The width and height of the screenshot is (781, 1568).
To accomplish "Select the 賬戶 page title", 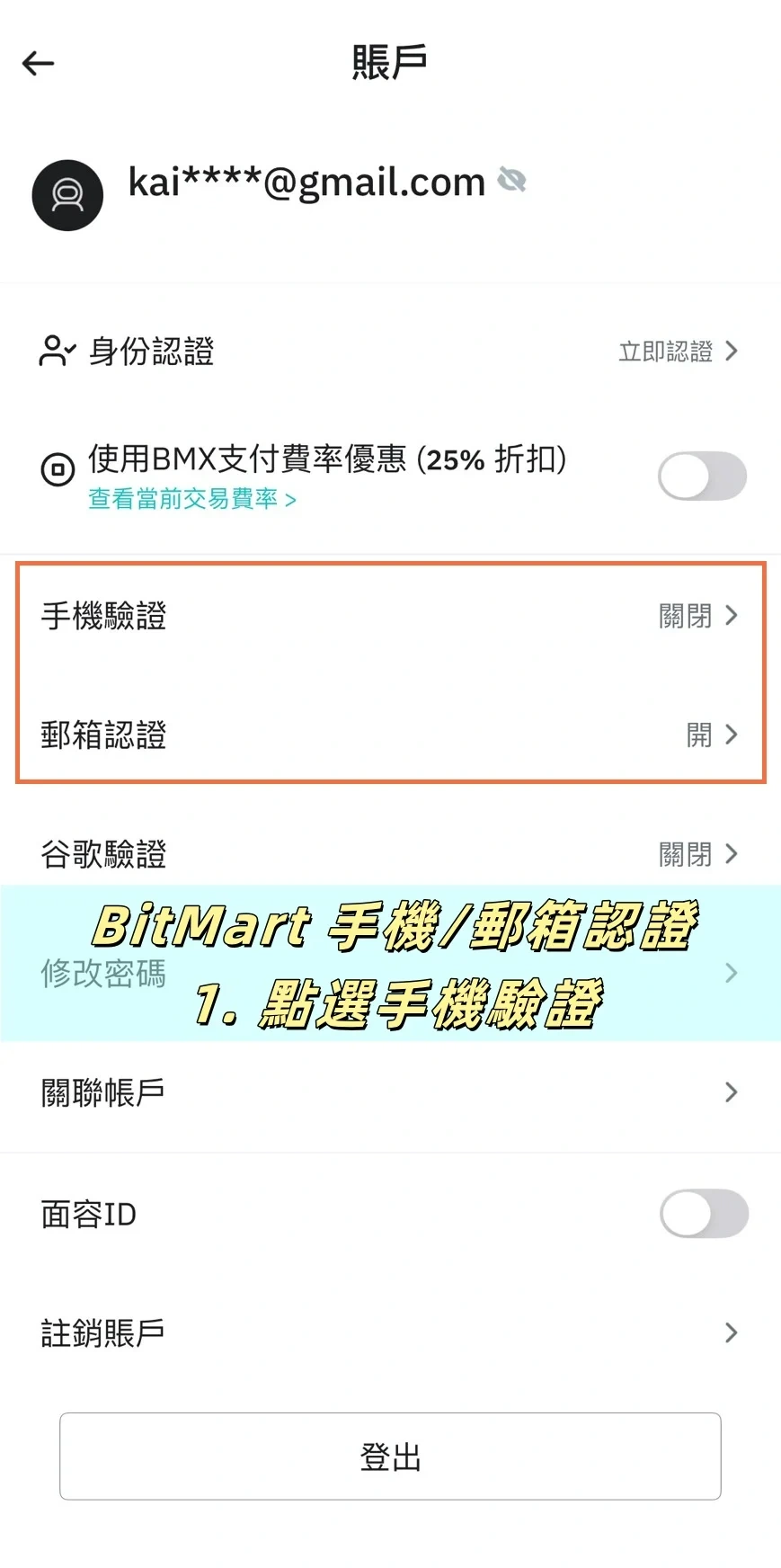I will (x=390, y=61).
